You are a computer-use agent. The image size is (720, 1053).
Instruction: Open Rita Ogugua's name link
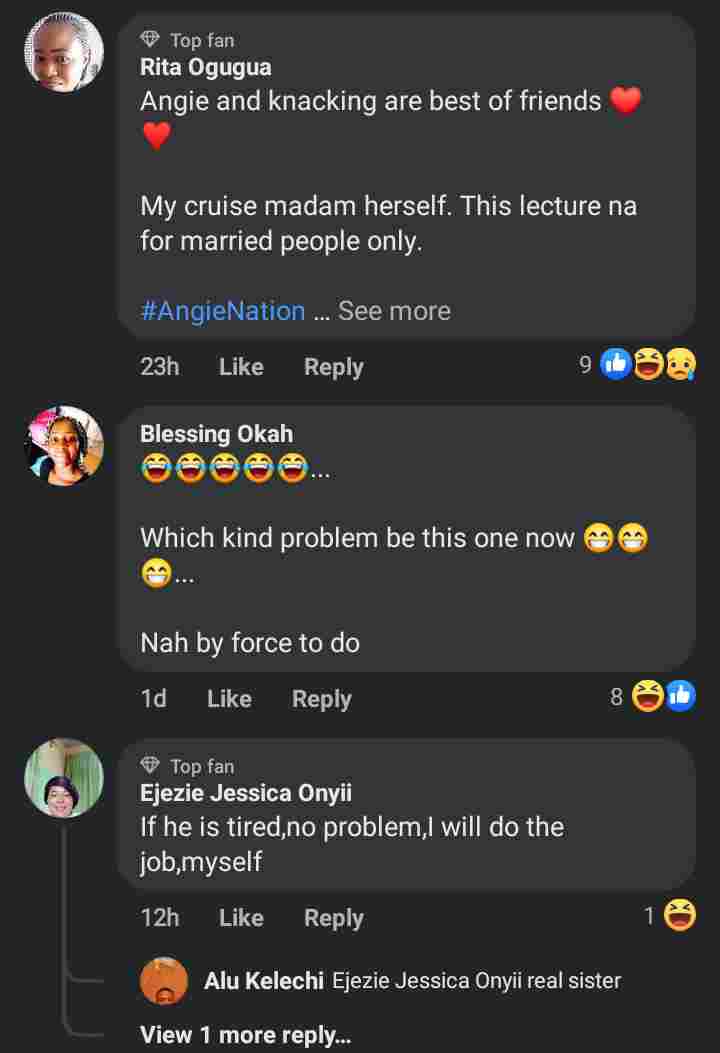click(205, 68)
